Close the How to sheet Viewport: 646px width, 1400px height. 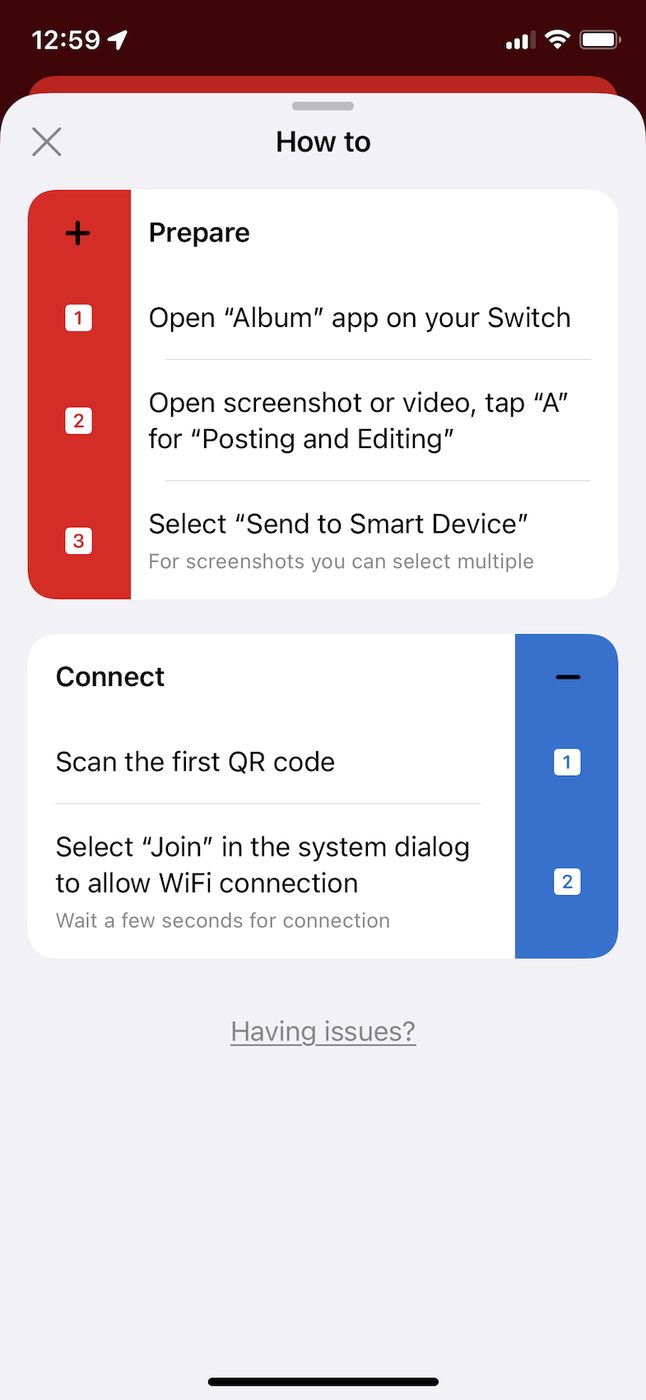[x=46, y=142]
